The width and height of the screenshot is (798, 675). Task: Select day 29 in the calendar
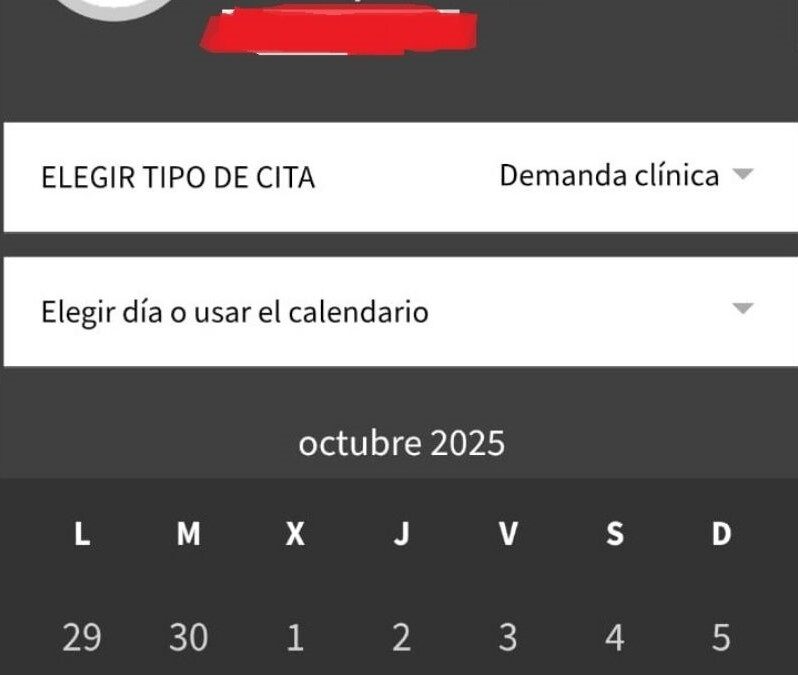pos(81,637)
